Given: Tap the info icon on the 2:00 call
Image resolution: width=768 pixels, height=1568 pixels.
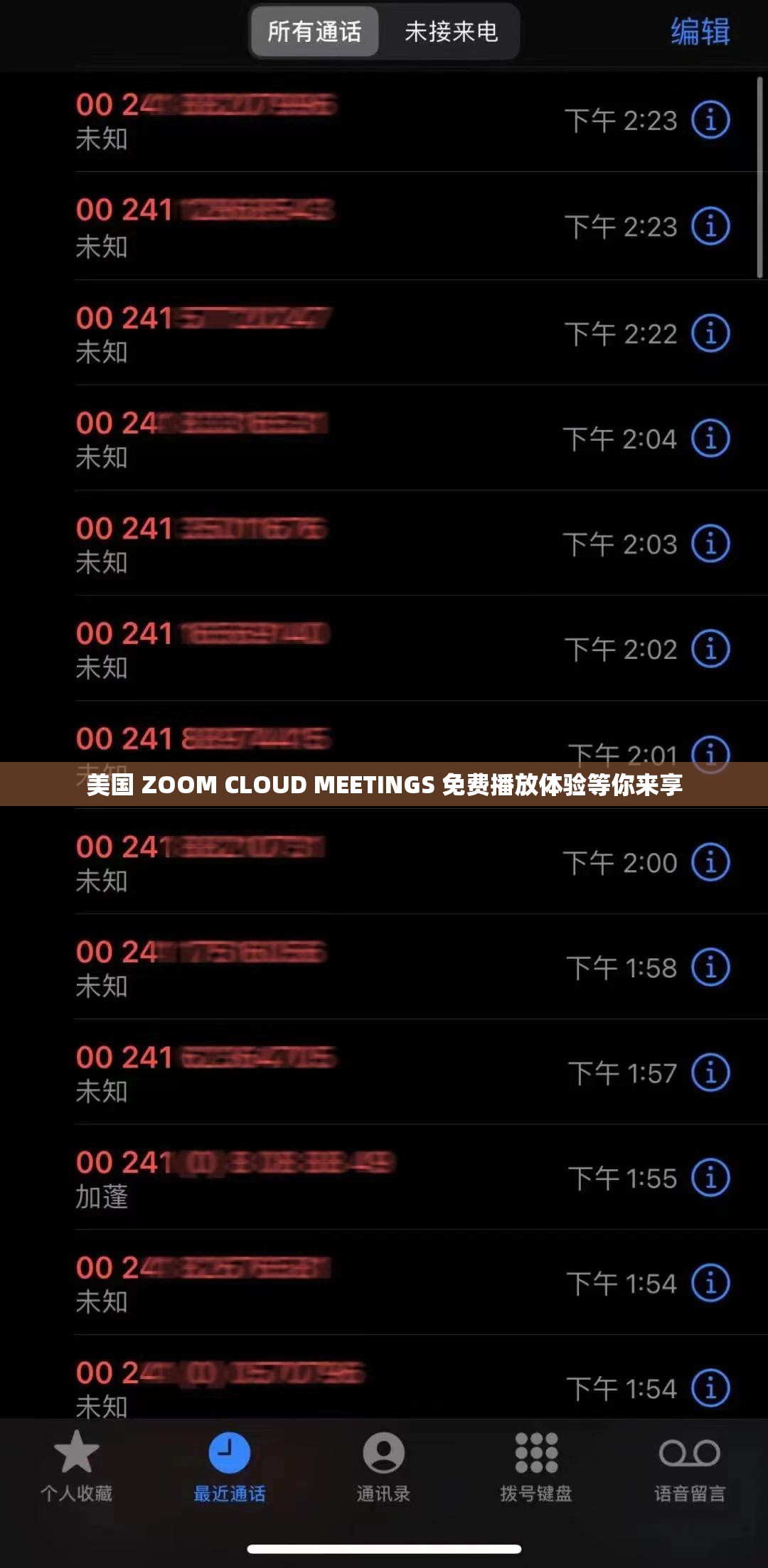Looking at the screenshot, I should pyautogui.click(x=710, y=863).
